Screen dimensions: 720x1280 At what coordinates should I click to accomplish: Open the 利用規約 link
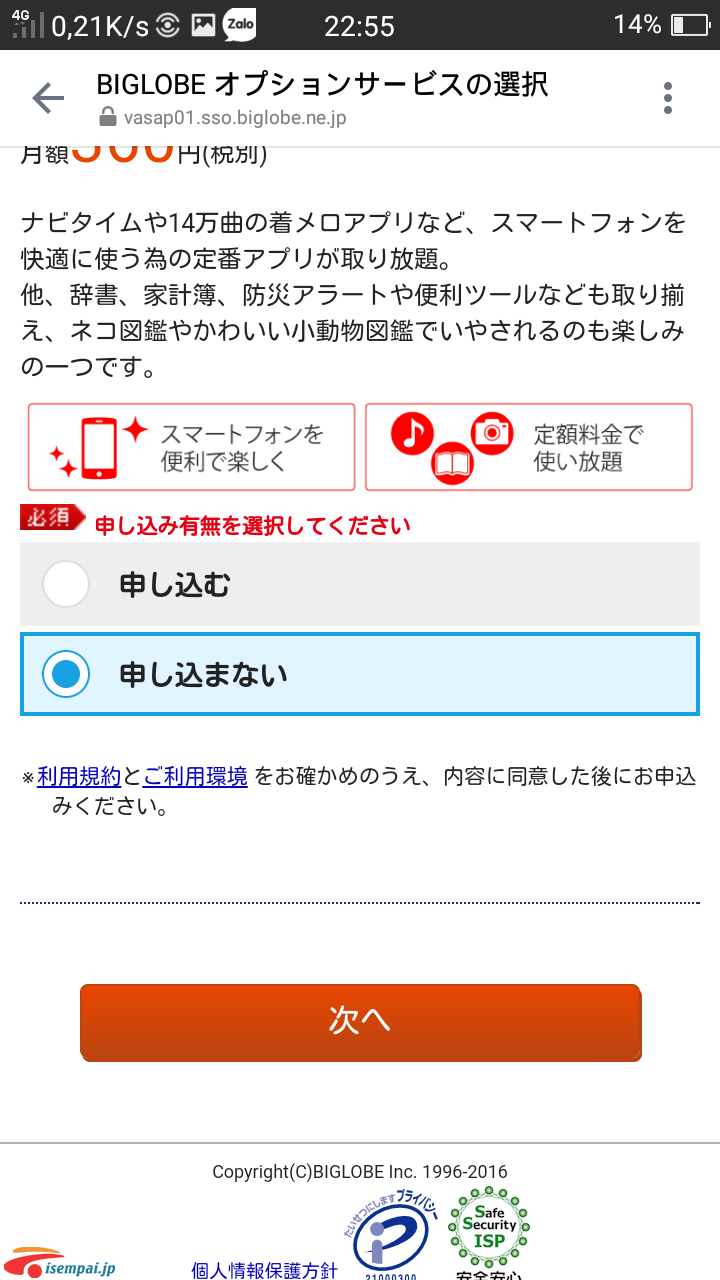click(x=79, y=776)
